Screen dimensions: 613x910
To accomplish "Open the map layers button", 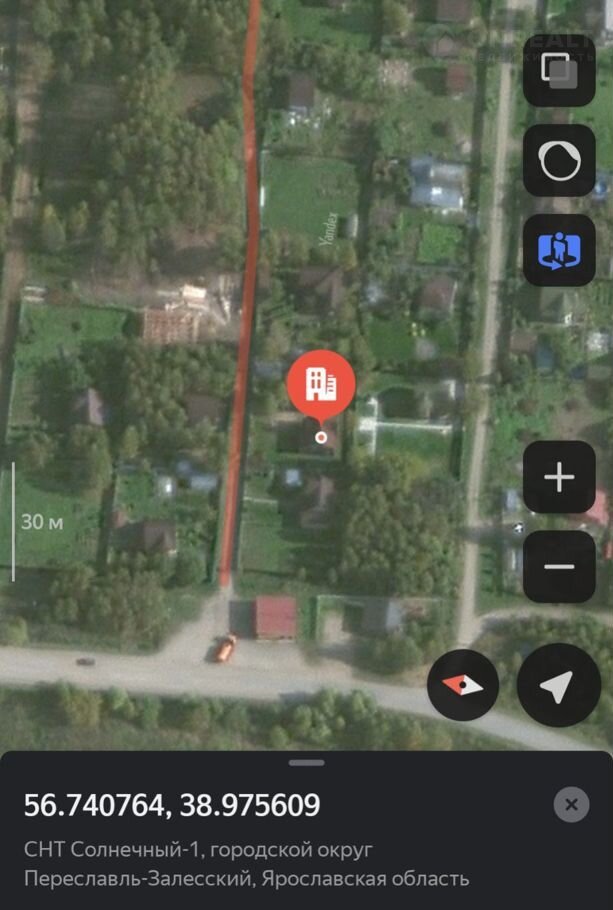I will 558,70.
